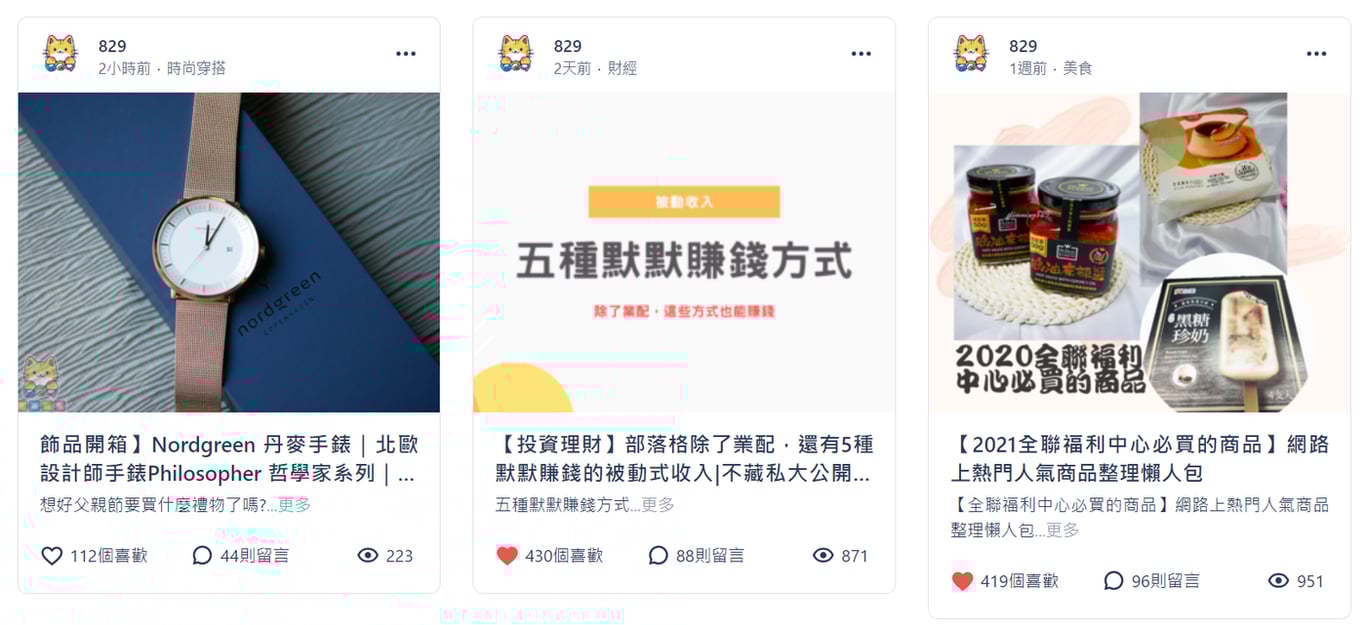Open the 美食 category
Image resolution: width=1366 pixels, height=625 pixels.
pos(1078,68)
